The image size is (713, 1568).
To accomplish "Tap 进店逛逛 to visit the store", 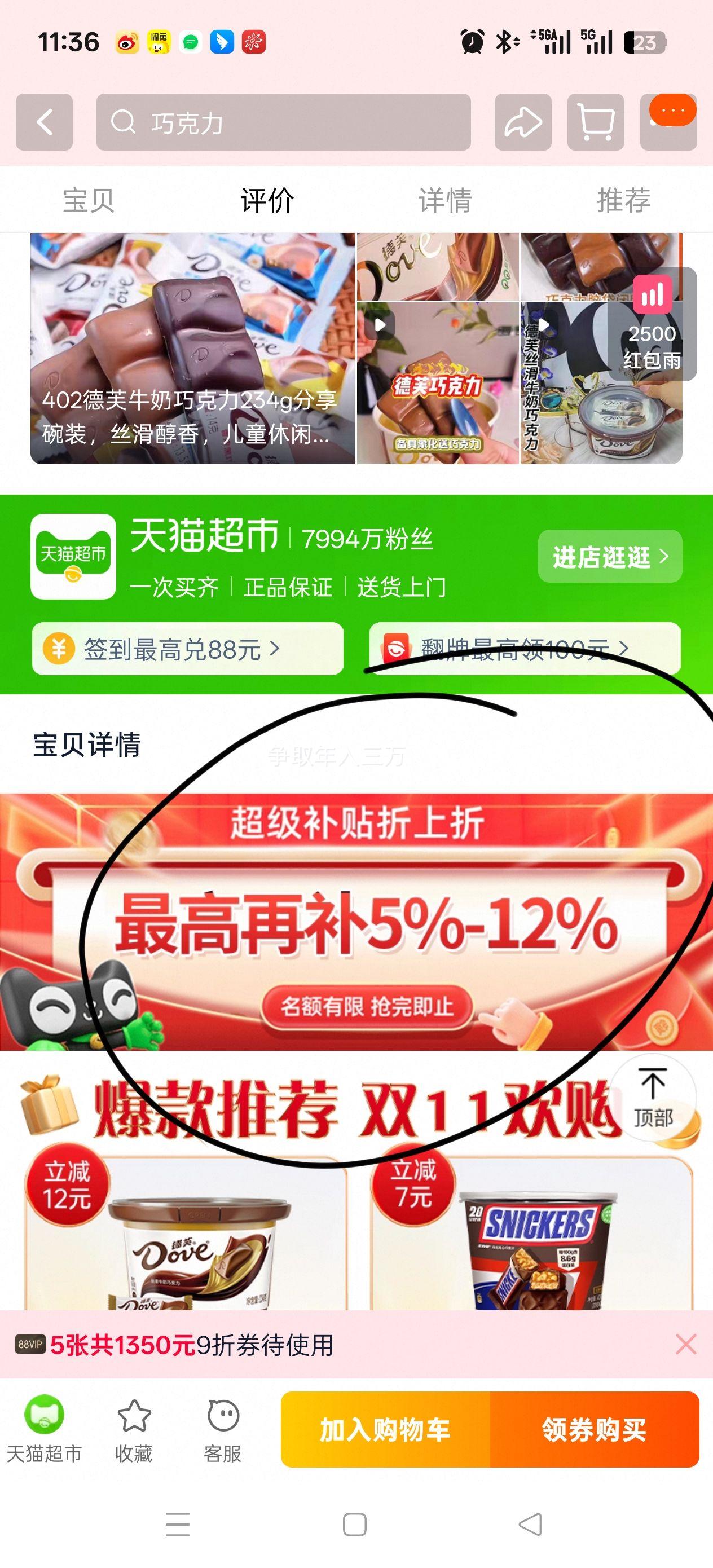I will pyautogui.click(x=609, y=556).
